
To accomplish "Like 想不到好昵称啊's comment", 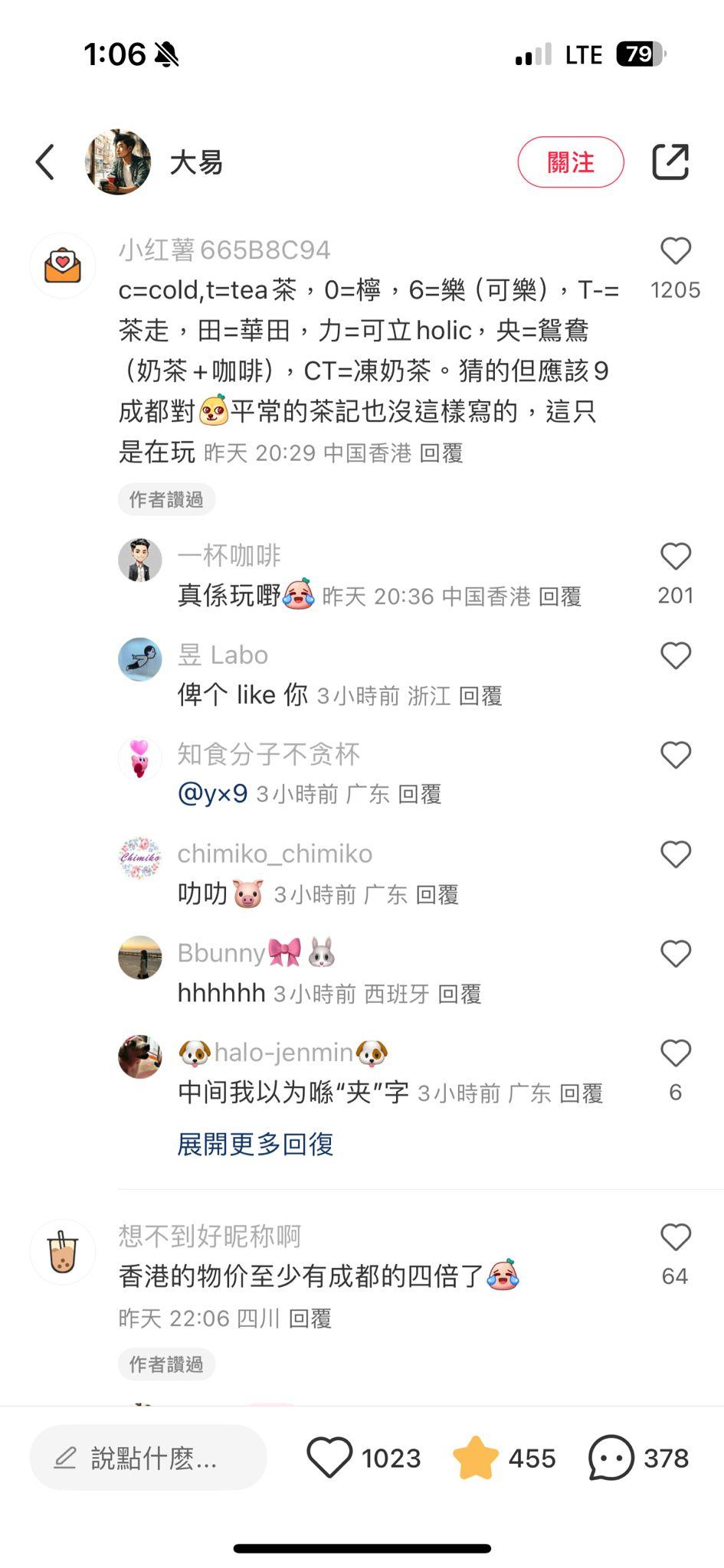I will click(x=676, y=1238).
